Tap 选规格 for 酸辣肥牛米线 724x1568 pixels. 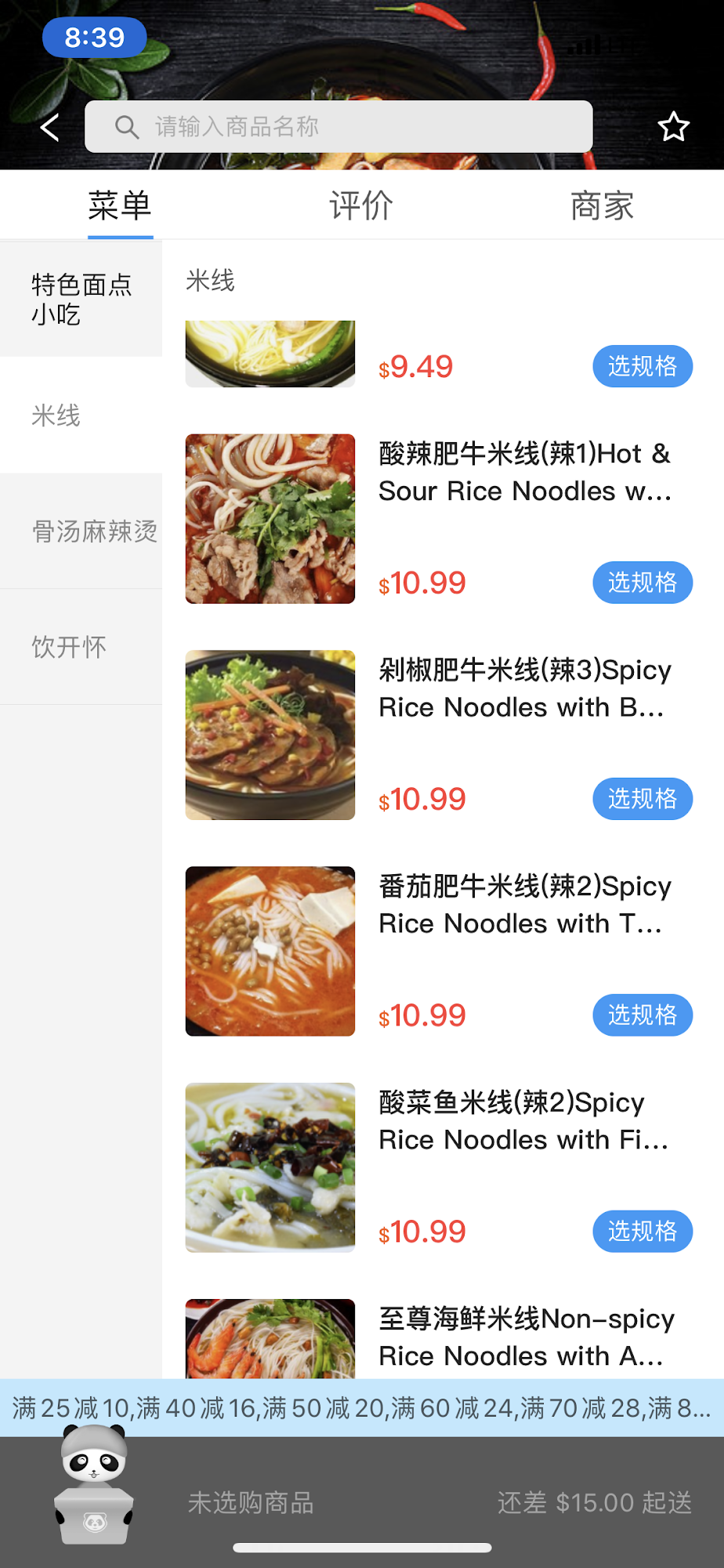(643, 583)
